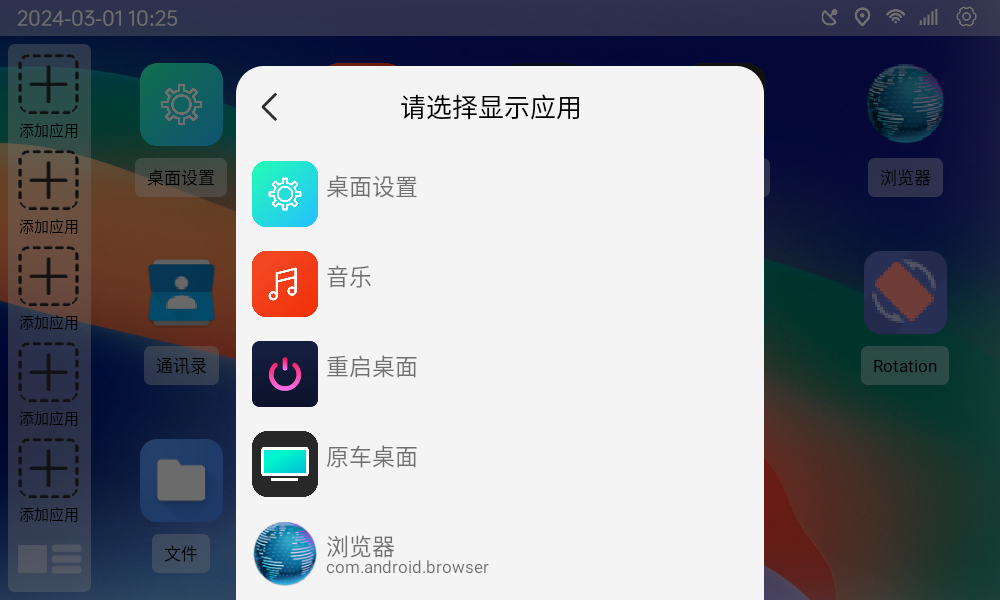Open 浏览器 globe icon on the desktop

click(x=905, y=105)
